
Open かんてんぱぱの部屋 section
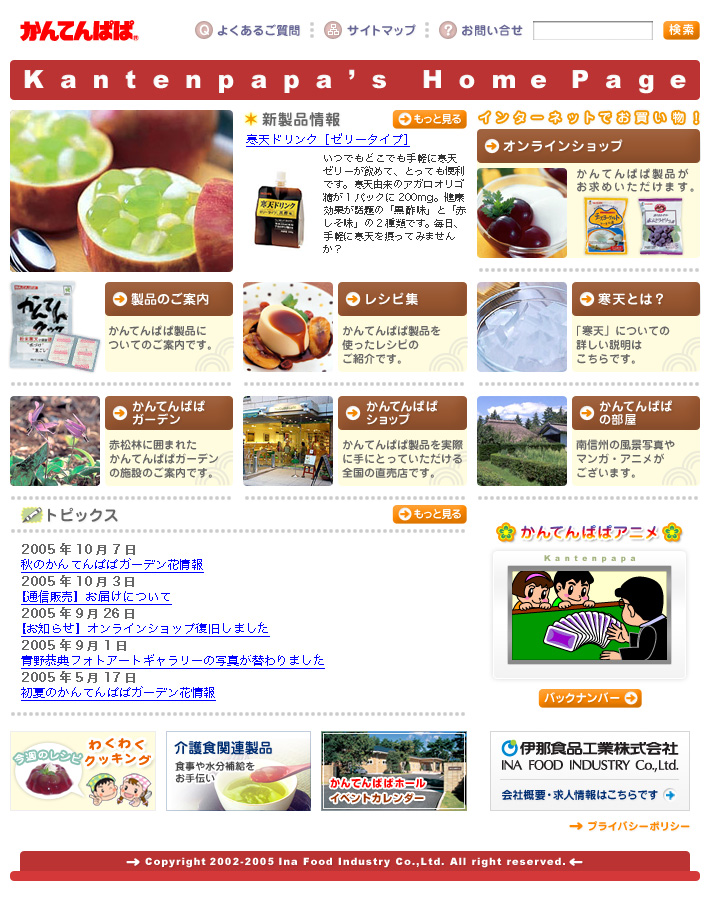coord(635,413)
